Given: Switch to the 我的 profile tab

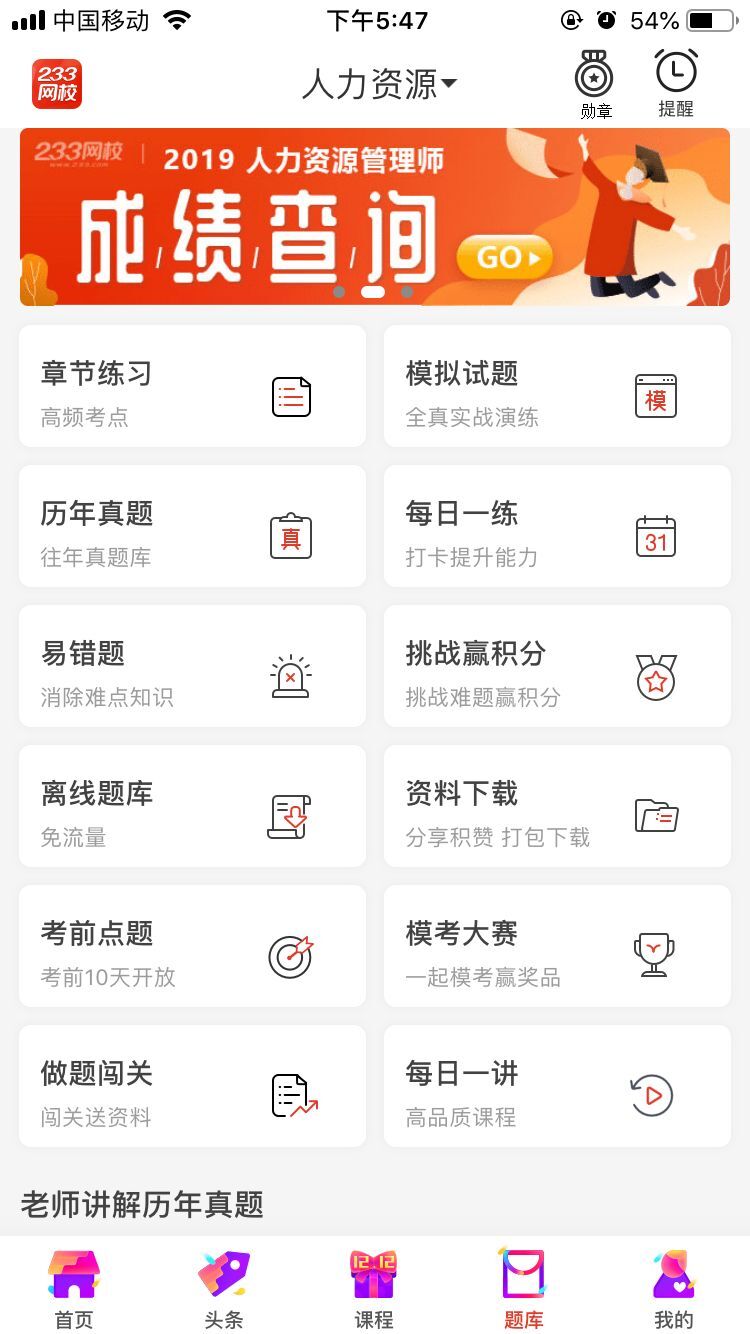Looking at the screenshot, I should 673,1289.
